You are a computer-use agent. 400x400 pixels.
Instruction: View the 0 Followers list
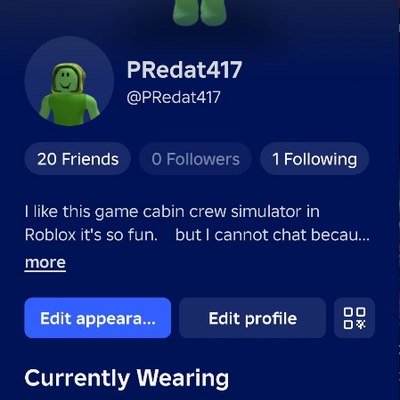195,159
